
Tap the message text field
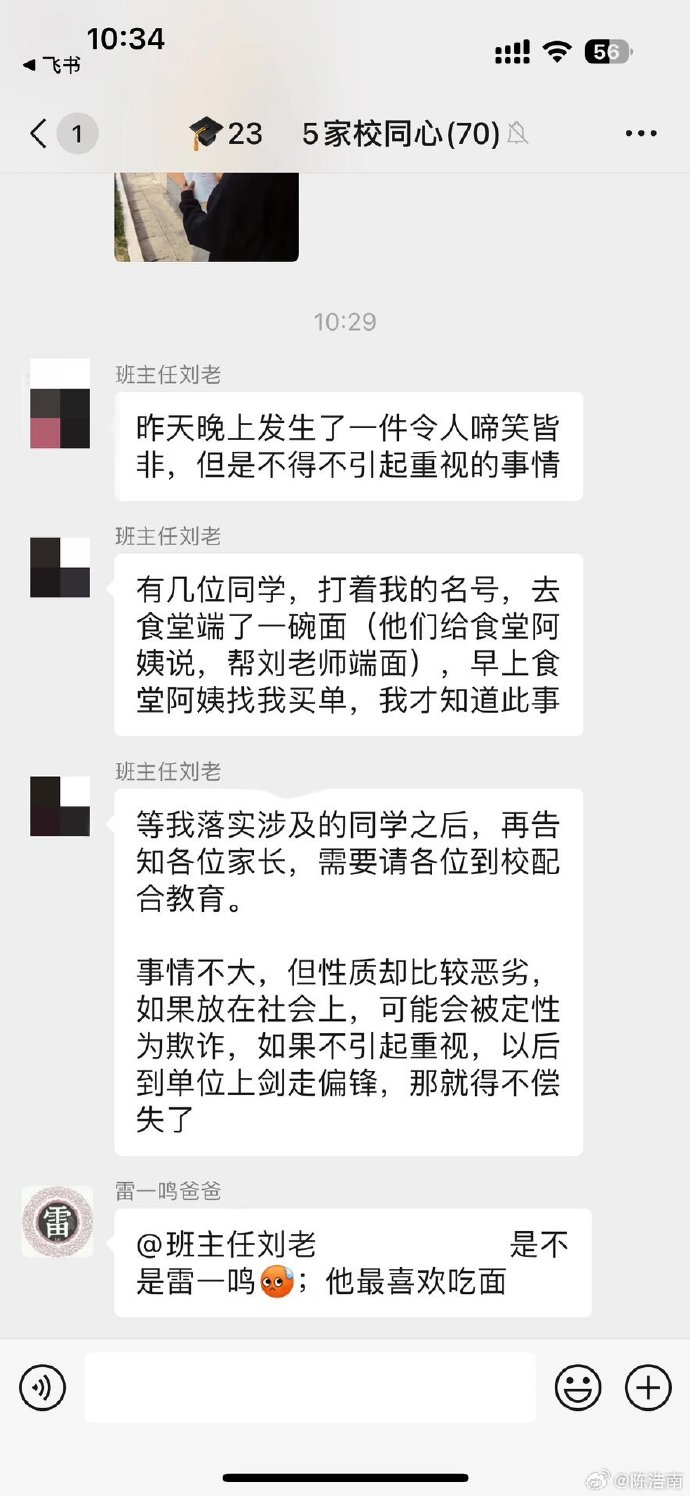coord(310,1388)
